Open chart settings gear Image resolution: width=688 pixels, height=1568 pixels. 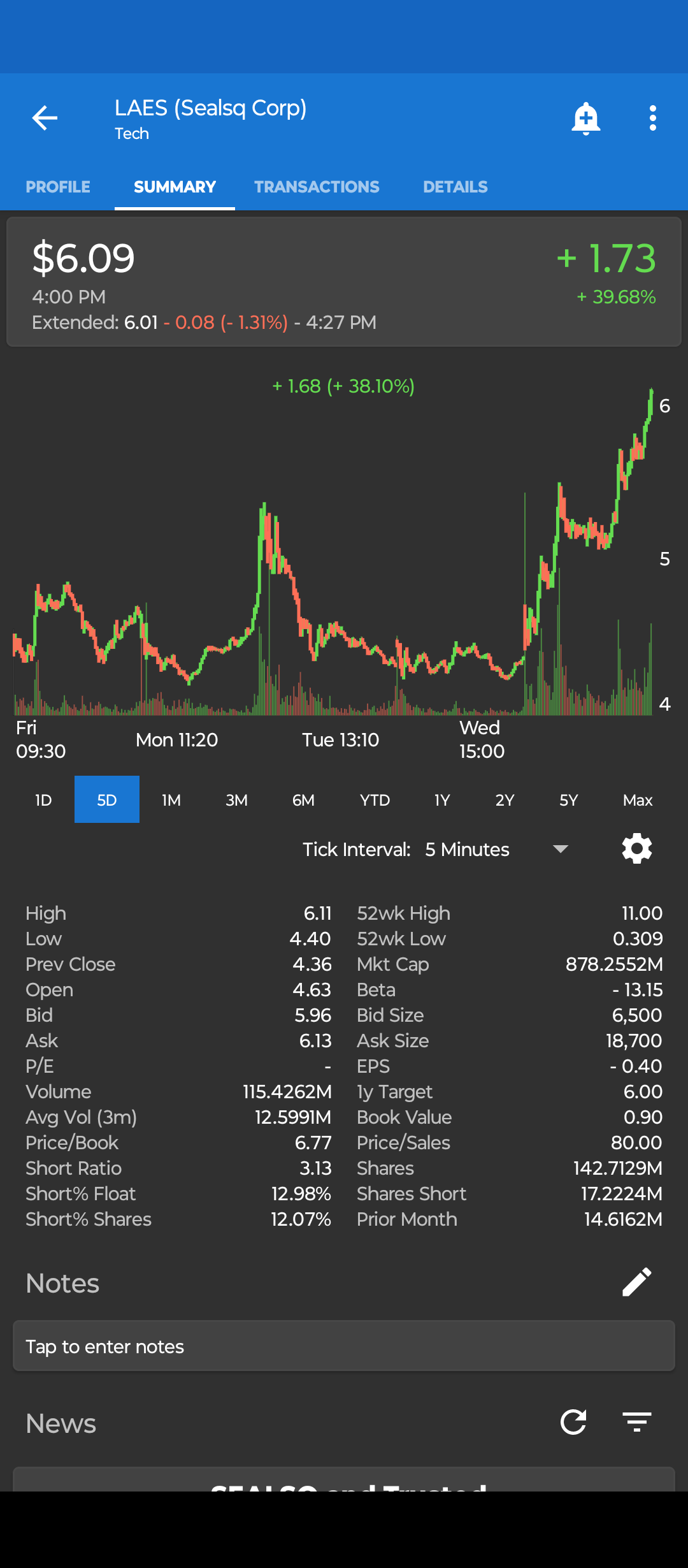637,849
